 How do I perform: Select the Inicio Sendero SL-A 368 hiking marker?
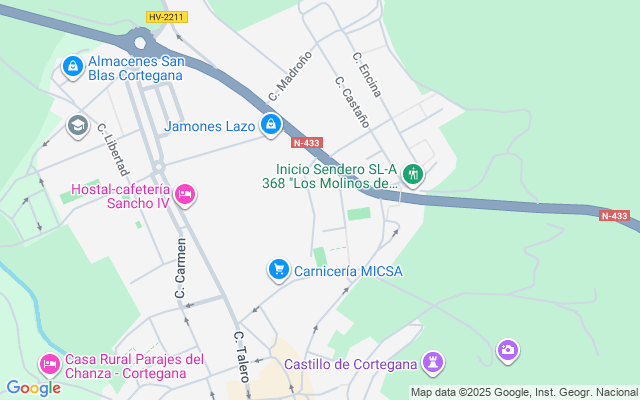[x=413, y=175]
